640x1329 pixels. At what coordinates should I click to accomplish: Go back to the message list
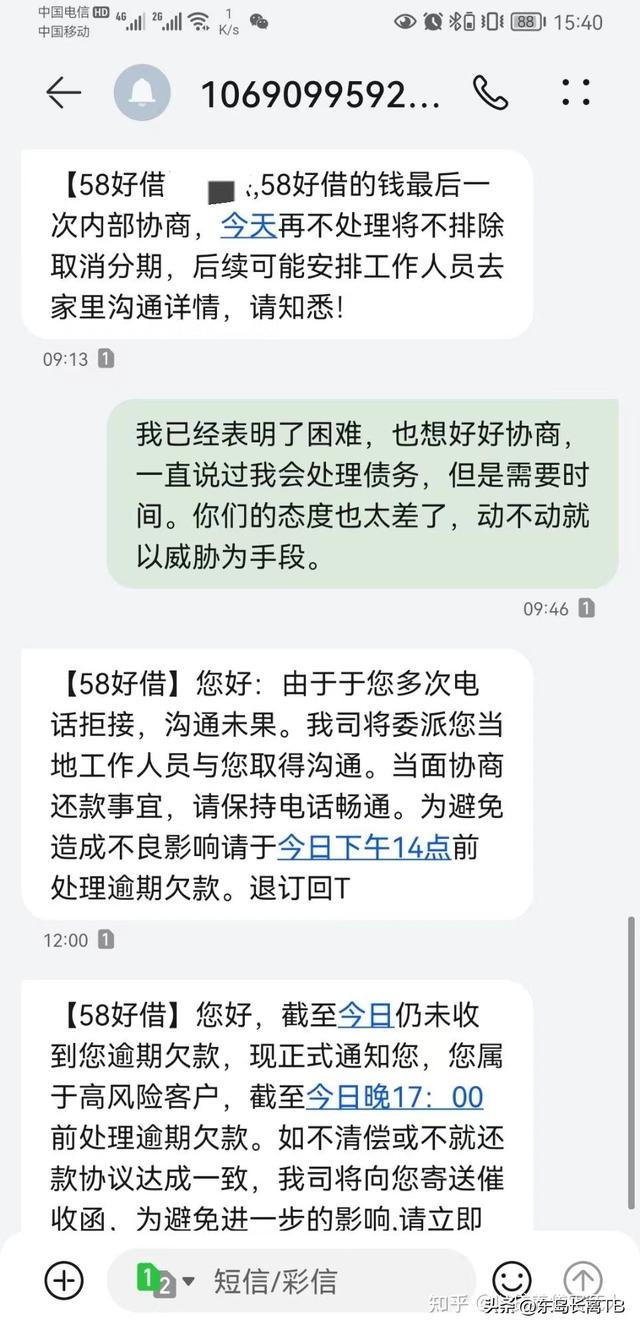[63, 93]
